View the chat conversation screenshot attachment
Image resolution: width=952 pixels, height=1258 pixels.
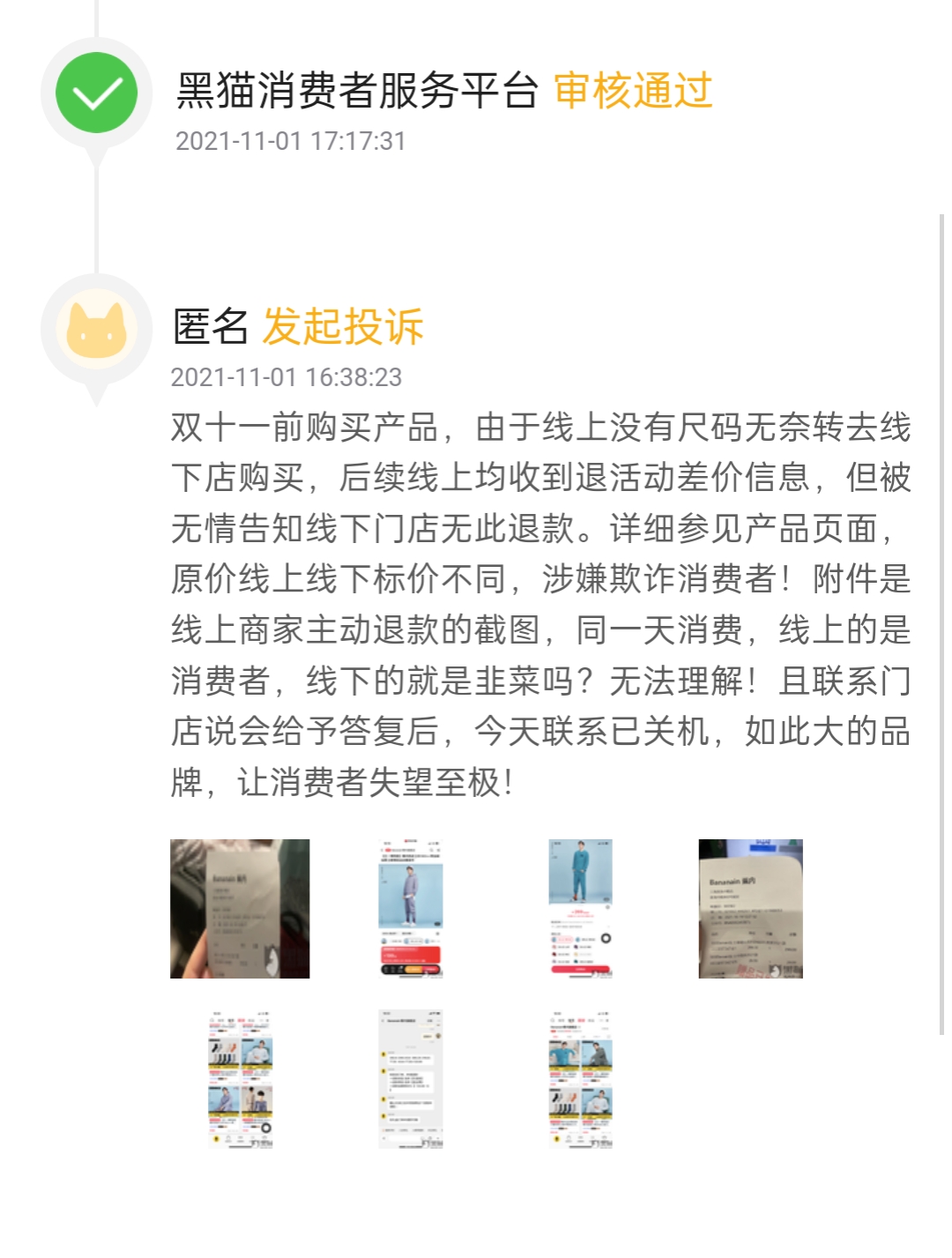[411, 1079]
